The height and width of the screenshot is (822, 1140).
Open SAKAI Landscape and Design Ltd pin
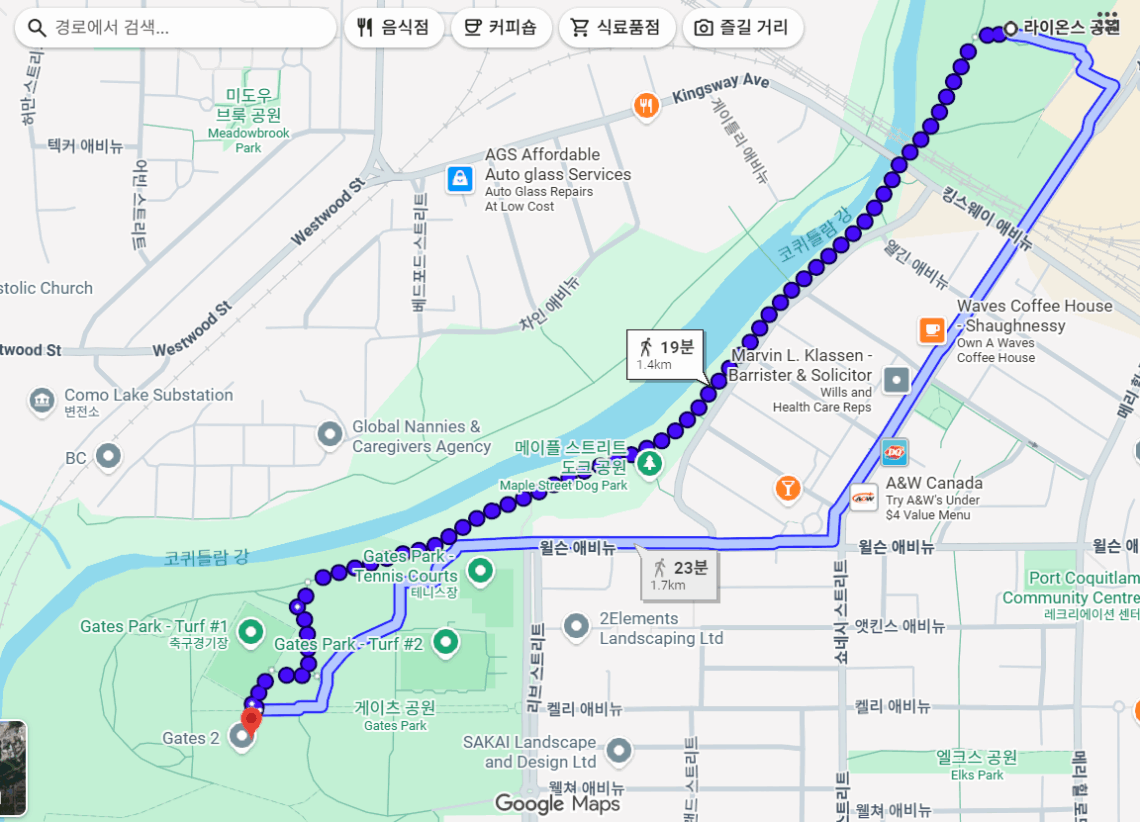(x=619, y=750)
